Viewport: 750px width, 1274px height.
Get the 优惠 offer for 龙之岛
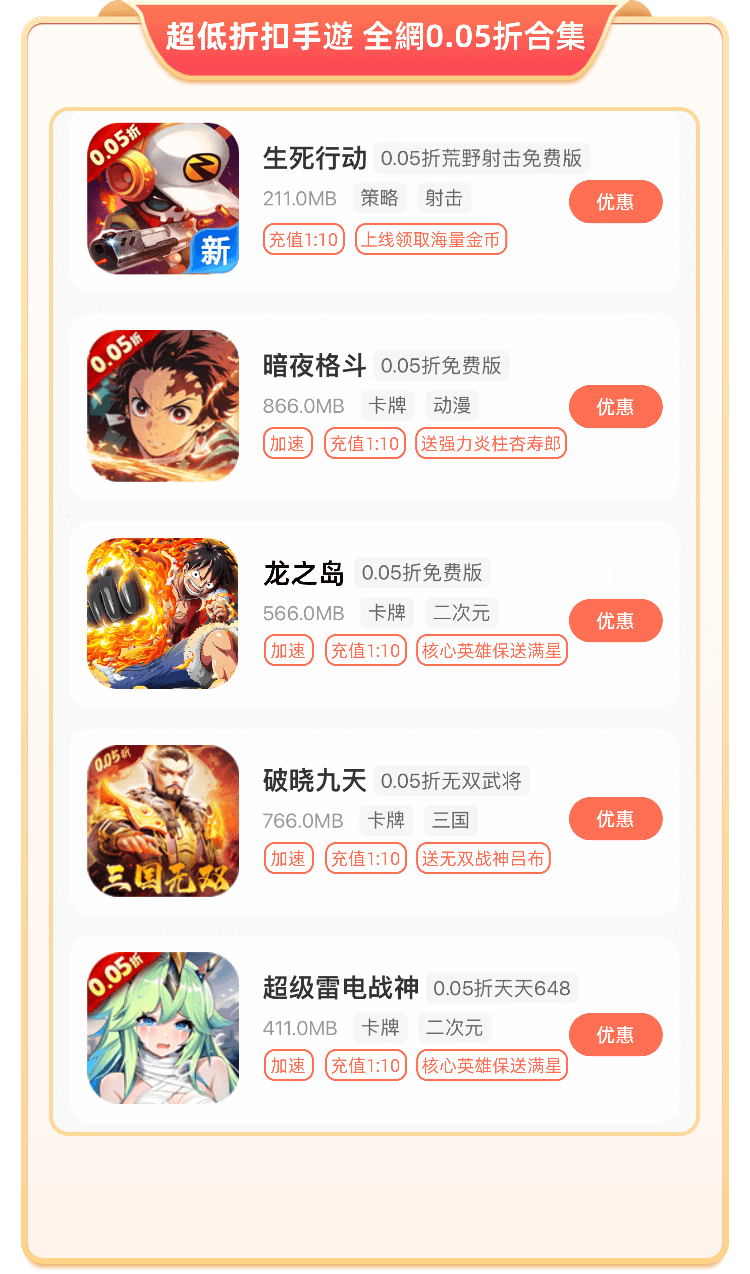pyautogui.click(x=615, y=621)
